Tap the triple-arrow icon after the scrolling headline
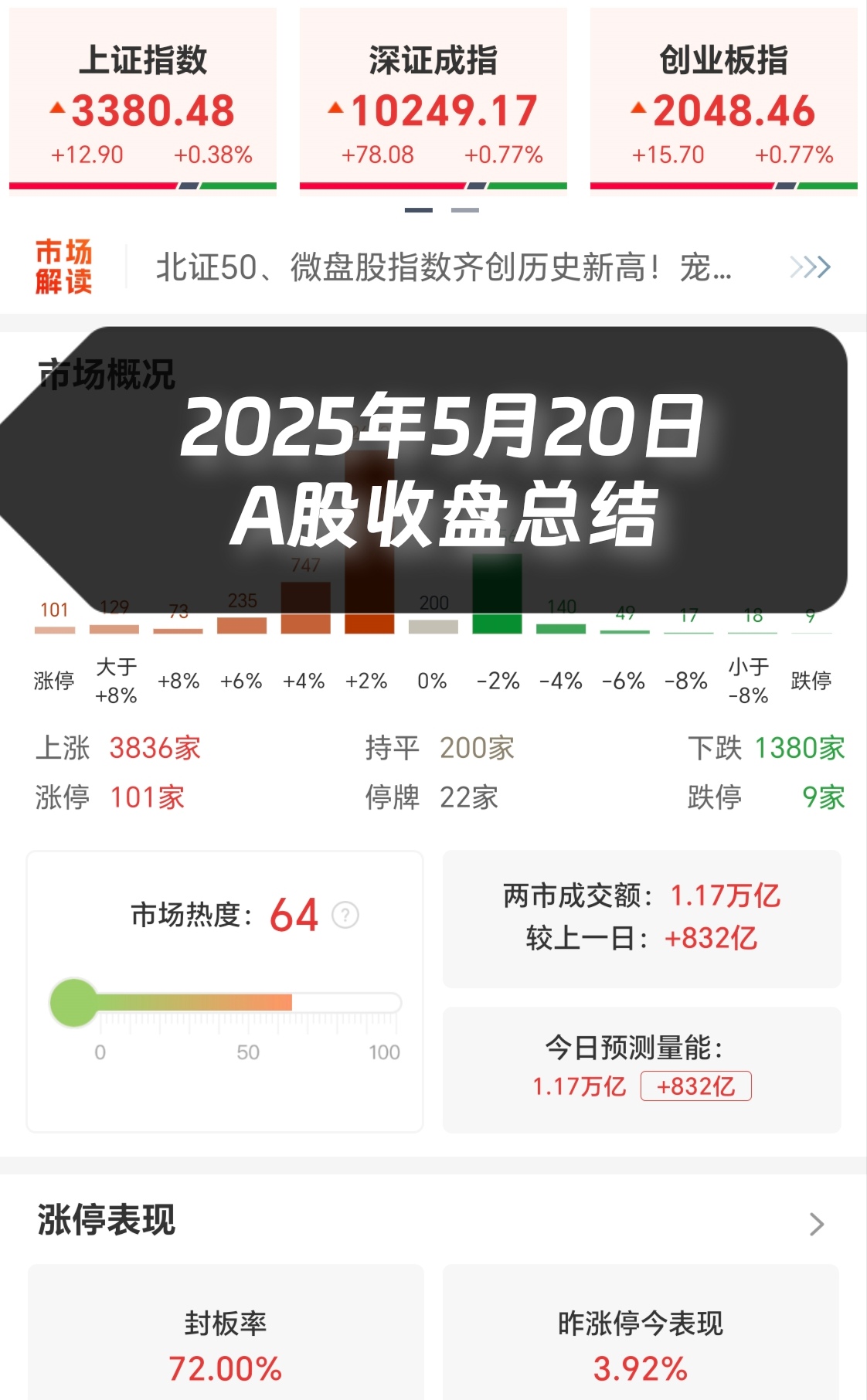This screenshot has width=867, height=1400. 810,266
